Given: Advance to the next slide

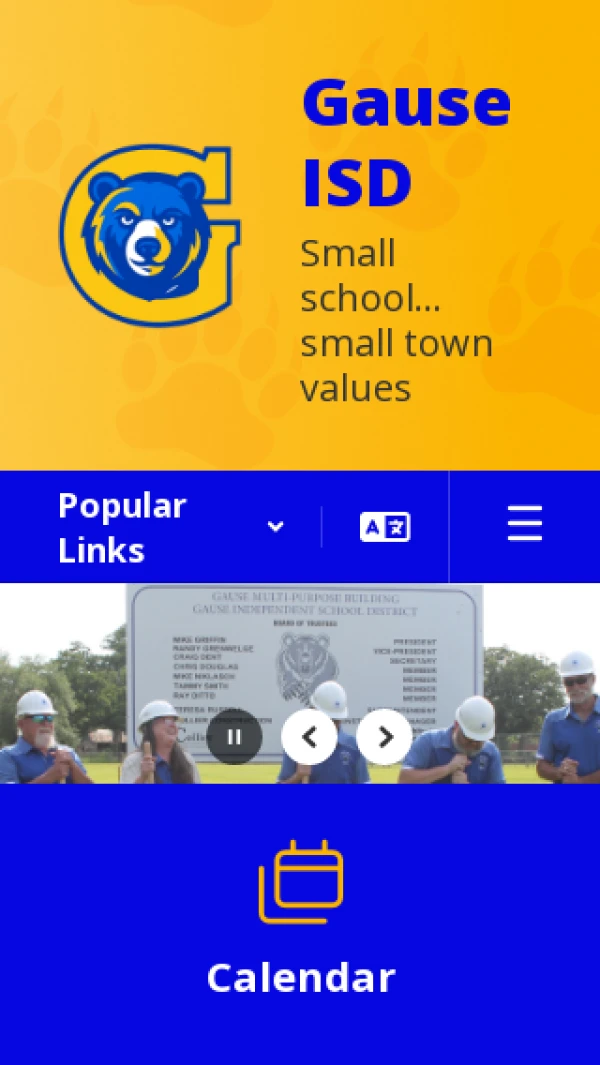Looking at the screenshot, I should point(384,737).
